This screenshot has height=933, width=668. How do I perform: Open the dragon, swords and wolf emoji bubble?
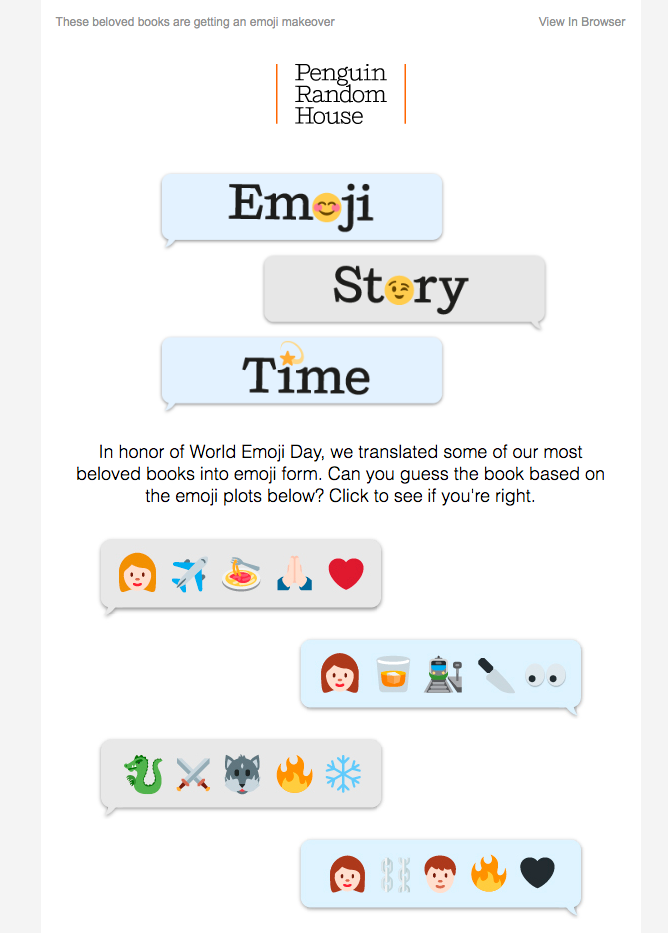pyautogui.click(x=241, y=774)
